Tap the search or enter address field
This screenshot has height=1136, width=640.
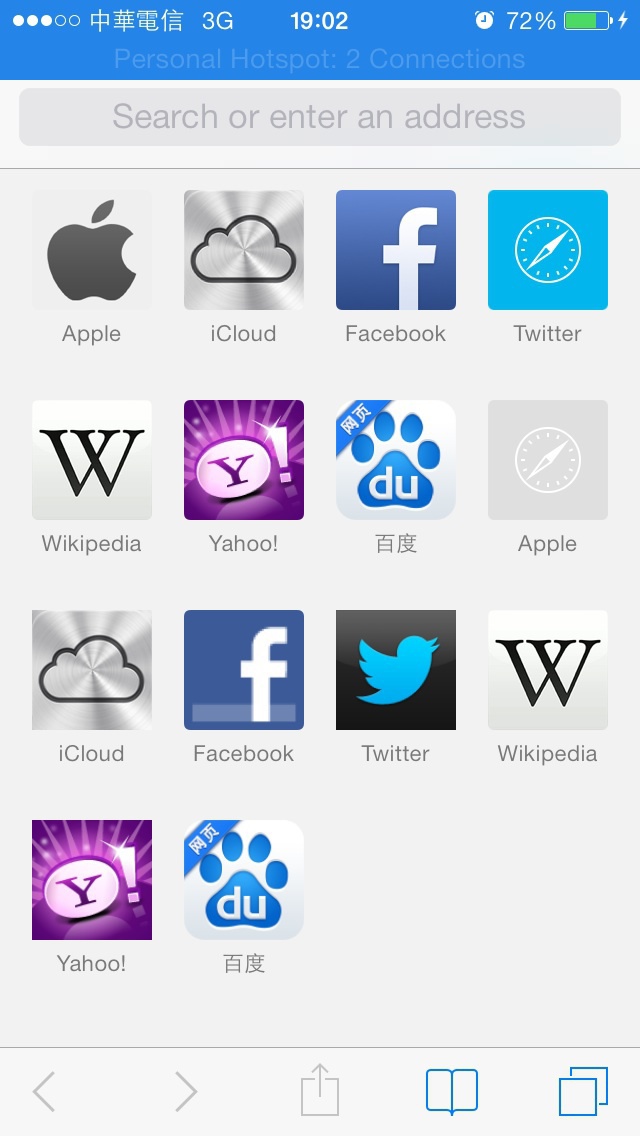(x=320, y=117)
